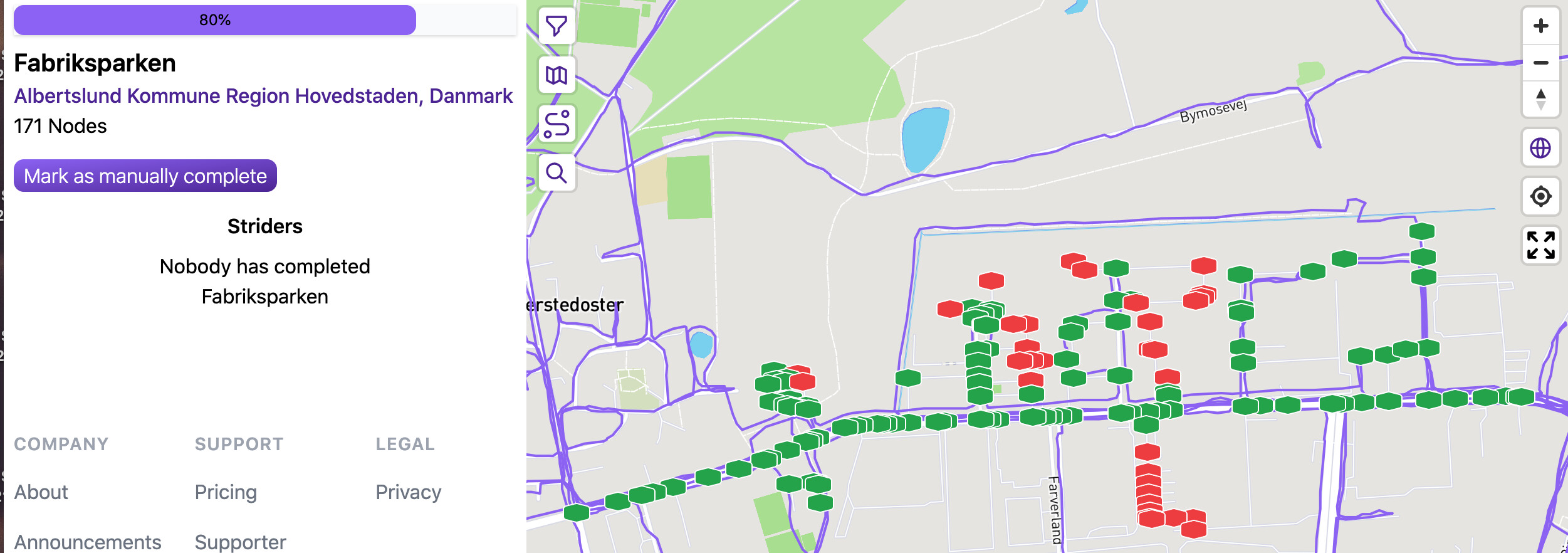Image resolution: width=1568 pixels, height=553 pixels.
Task: Reset map bearing to north
Action: point(1540,99)
